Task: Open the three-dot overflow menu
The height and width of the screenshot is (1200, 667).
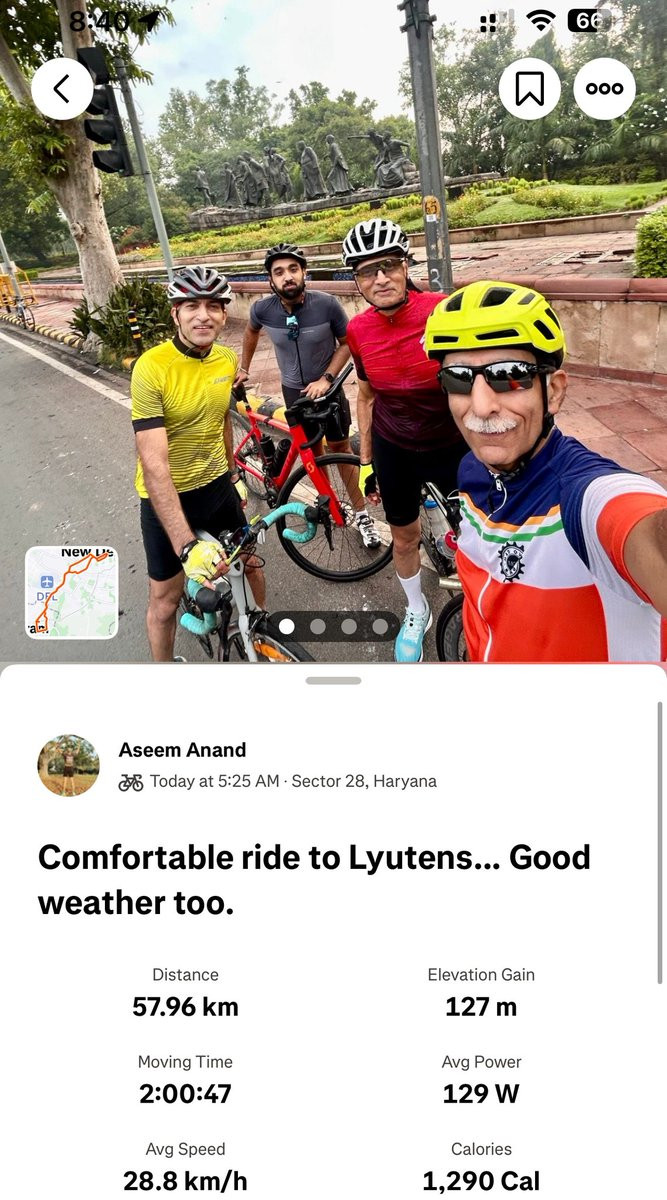Action: [604, 89]
